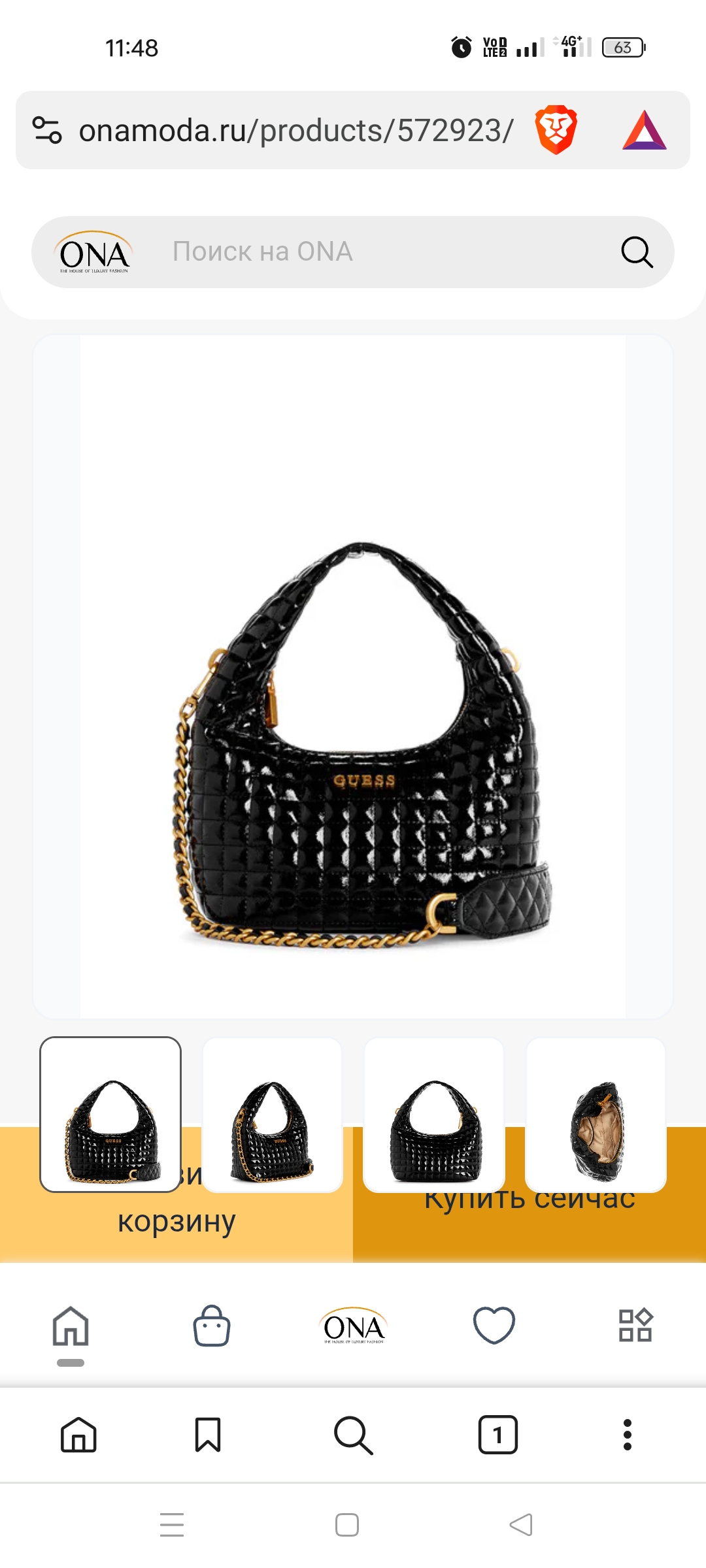Image resolution: width=706 pixels, height=1568 pixels.
Task: Tap the URL address onamoda.ru
Action: [295, 130]
